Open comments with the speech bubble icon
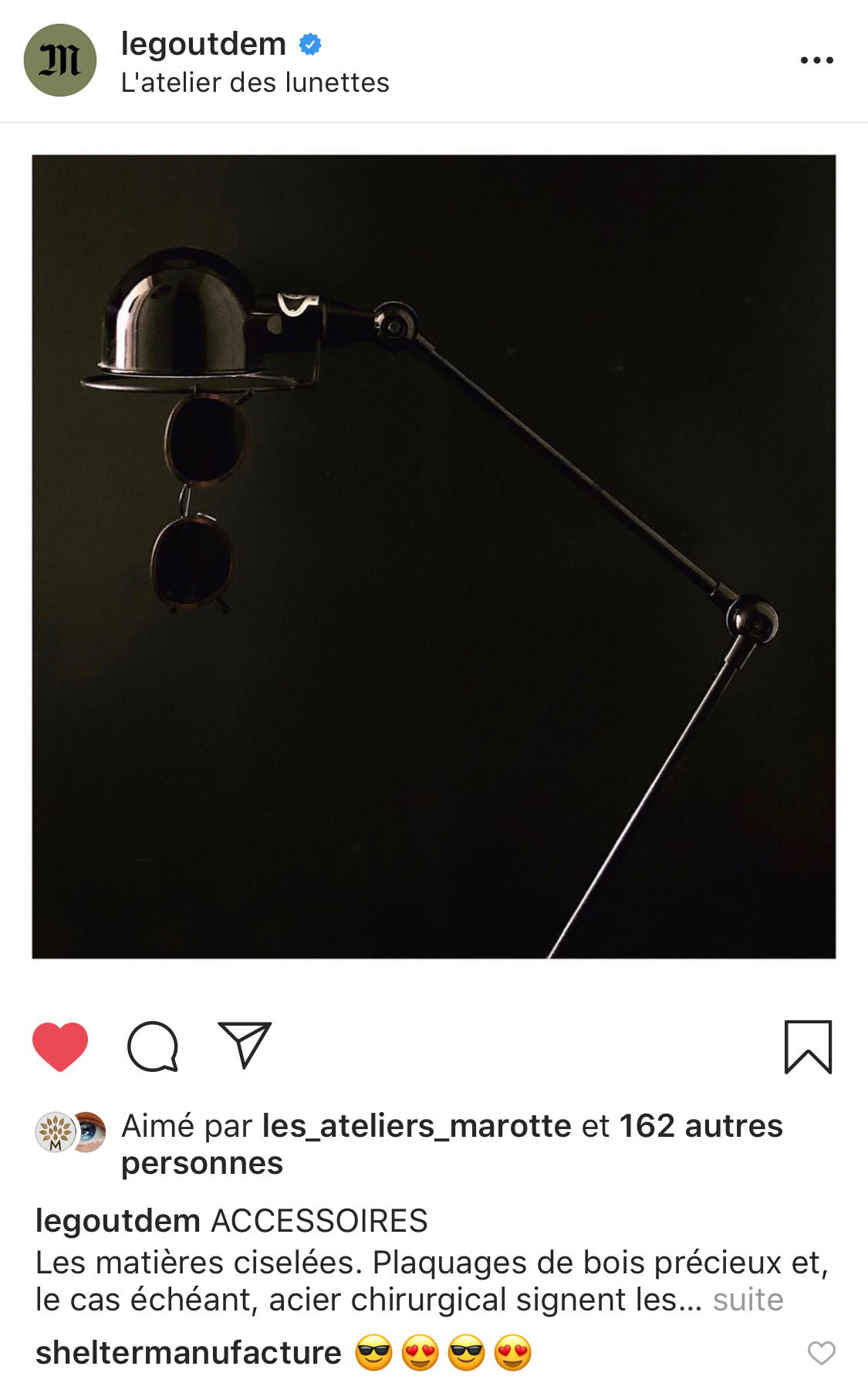 tap(153, 1047)
